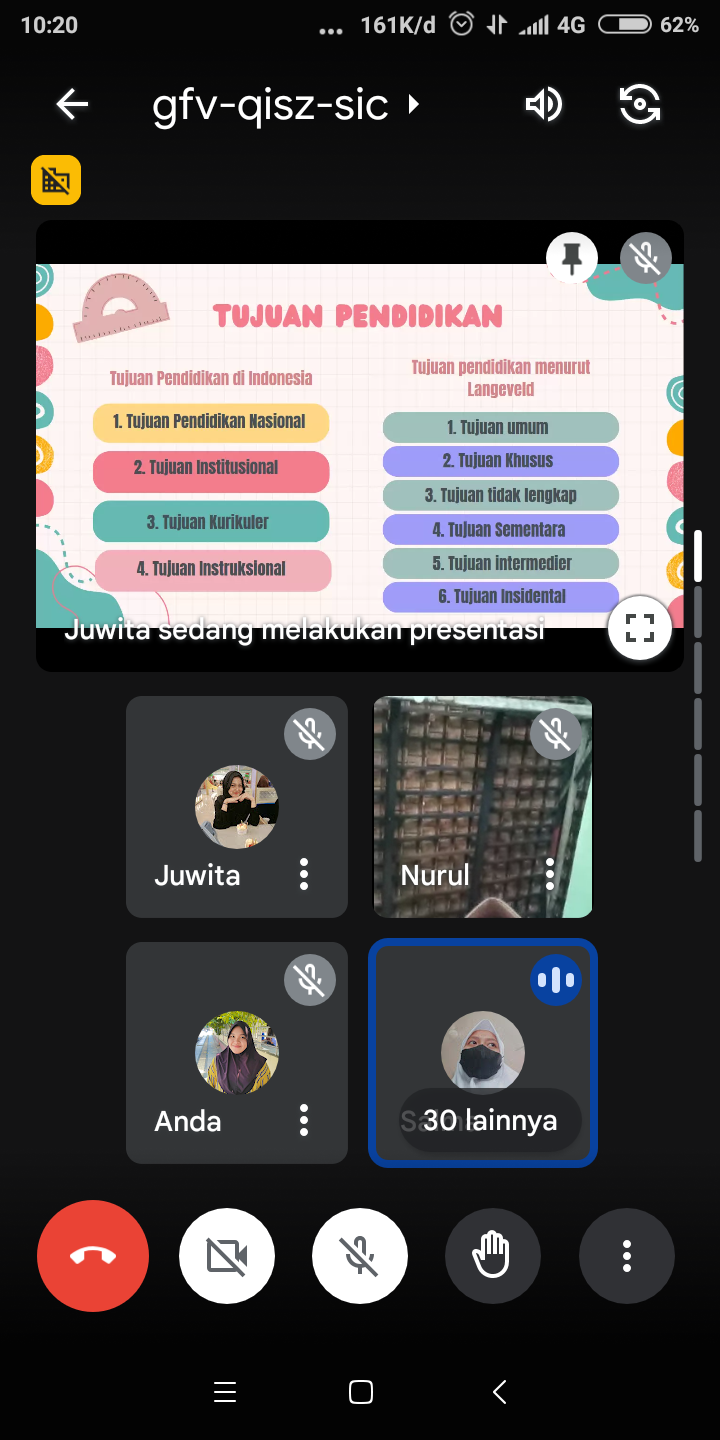Open meeting details for gfv-qisz-sic

pyautogui.click(x=285, y=104)
